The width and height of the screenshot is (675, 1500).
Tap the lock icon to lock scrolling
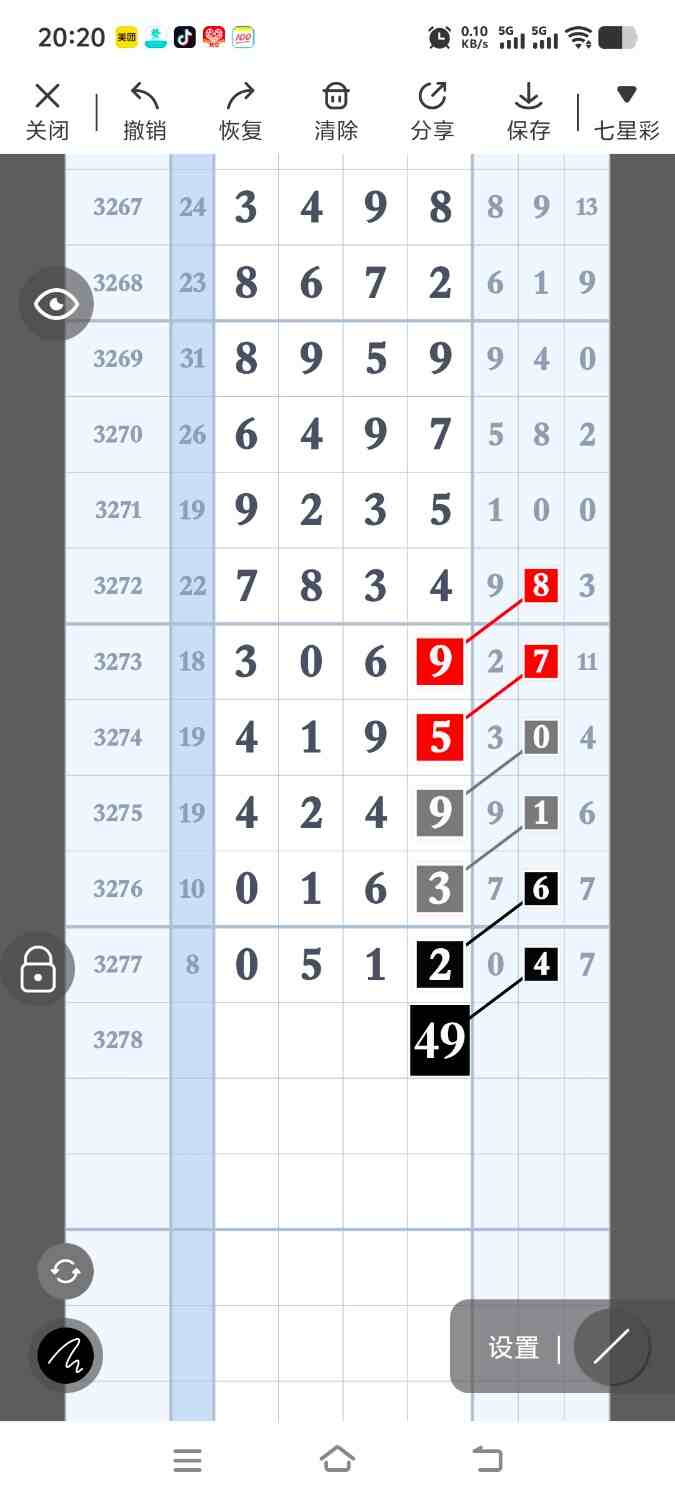click(x=38, y=968)
